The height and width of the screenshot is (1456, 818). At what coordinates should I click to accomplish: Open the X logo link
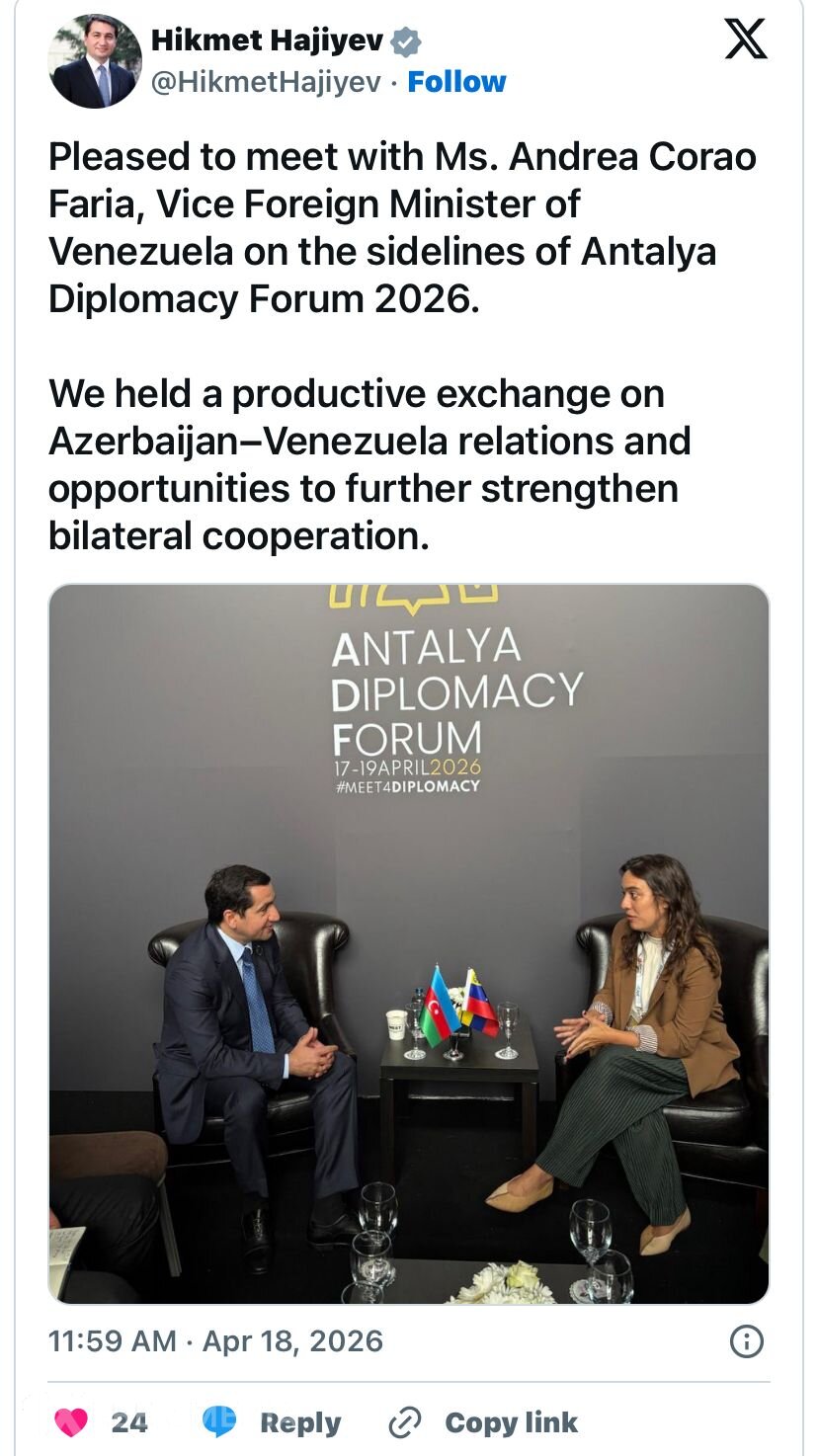click(x=745, y=40)
